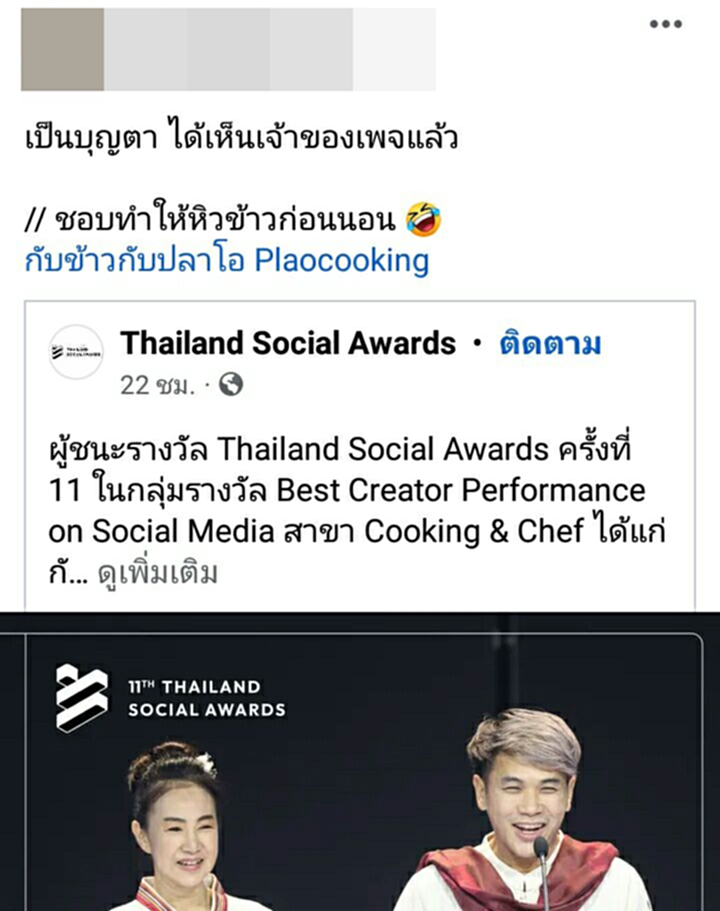Open the tagged page กับข้าวกับปลาโอ Plaocooking

pos(226,261)
